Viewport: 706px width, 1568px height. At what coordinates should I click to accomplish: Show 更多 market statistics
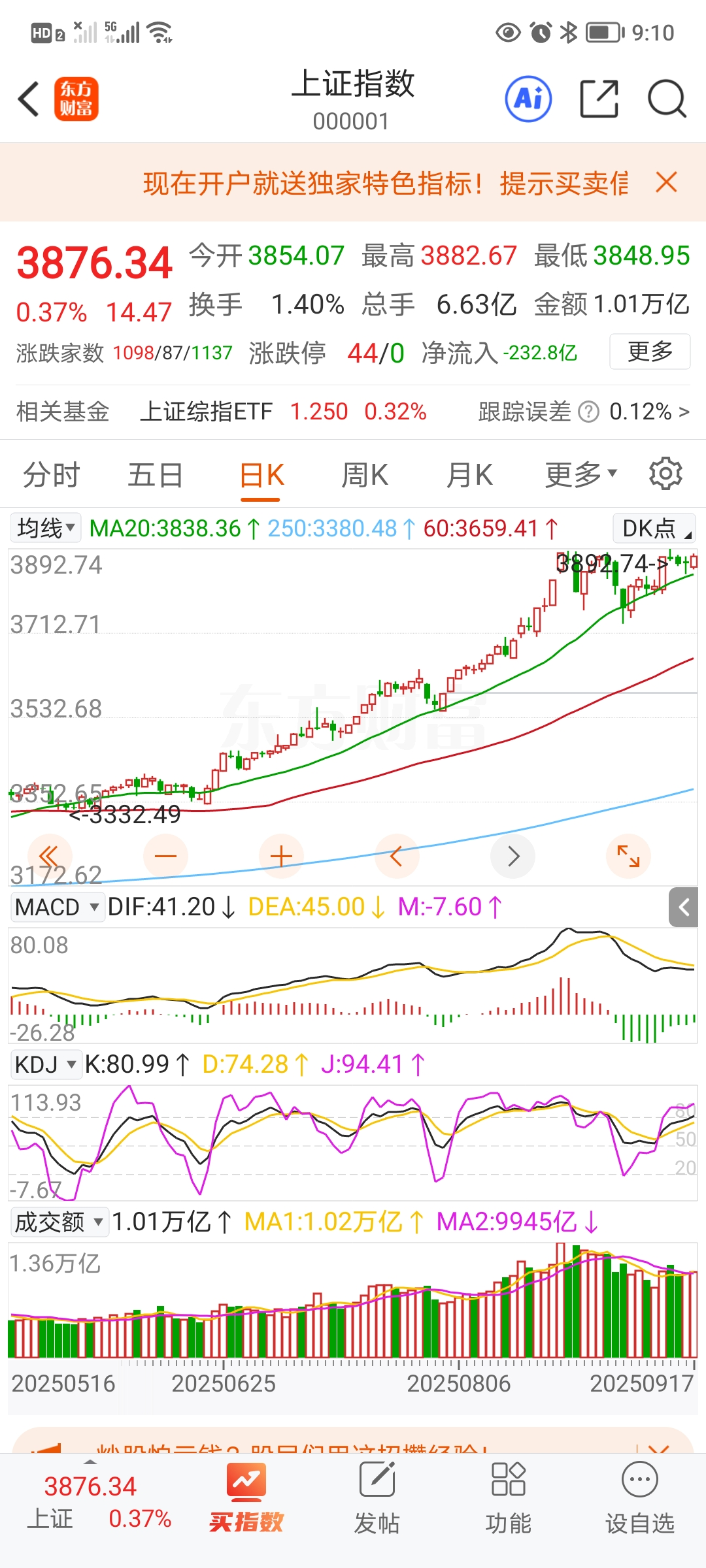pos(650,351)
